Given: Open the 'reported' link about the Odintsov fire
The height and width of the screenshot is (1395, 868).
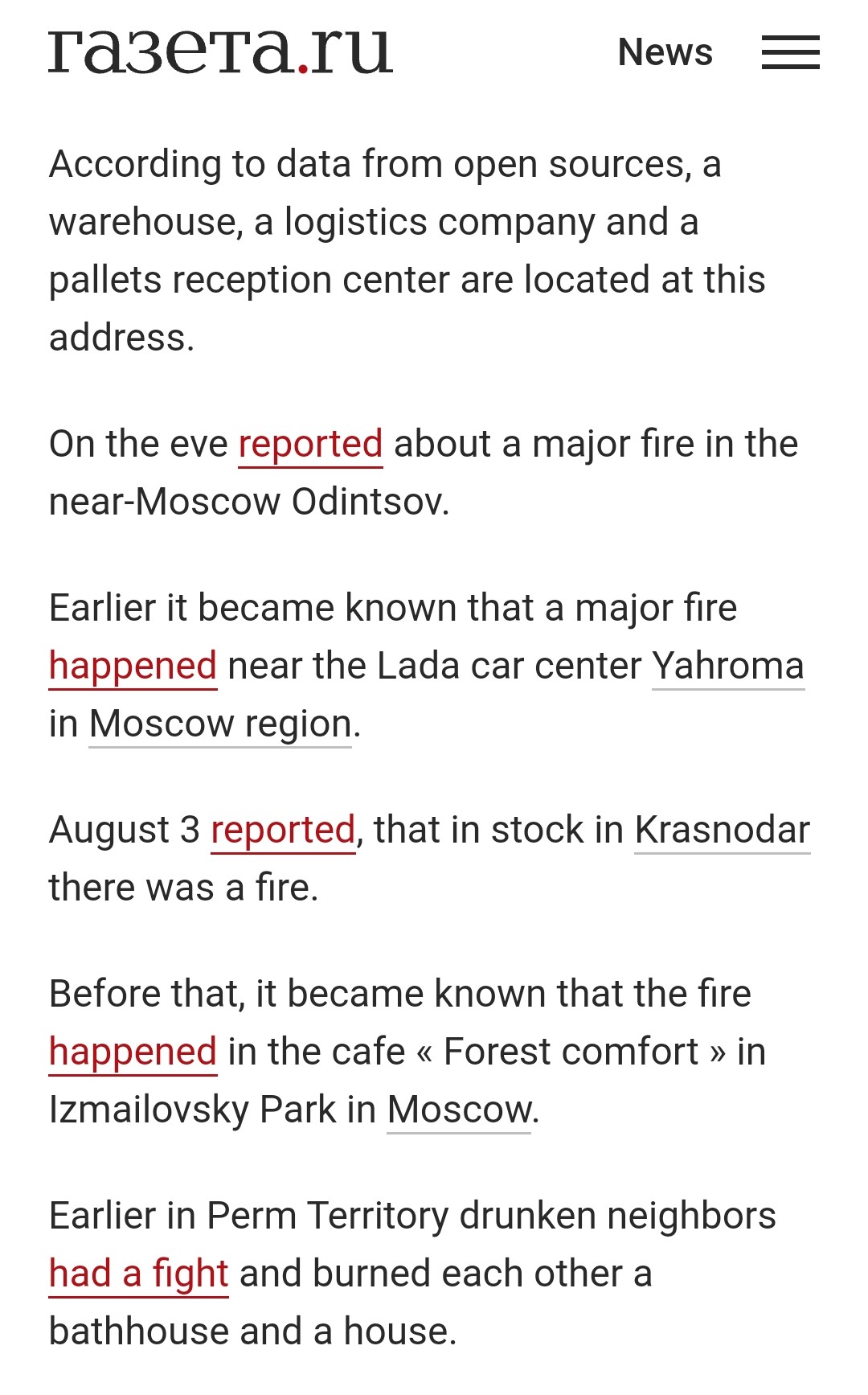Looking at the screenshot, I should click(310, 444).
